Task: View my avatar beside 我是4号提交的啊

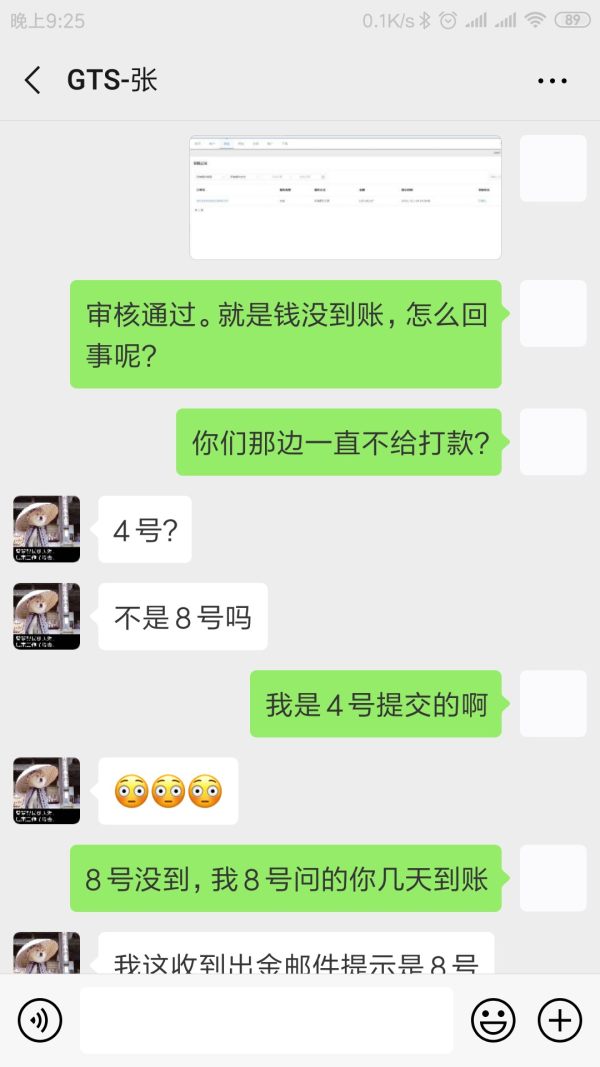Action: (554, 703)
